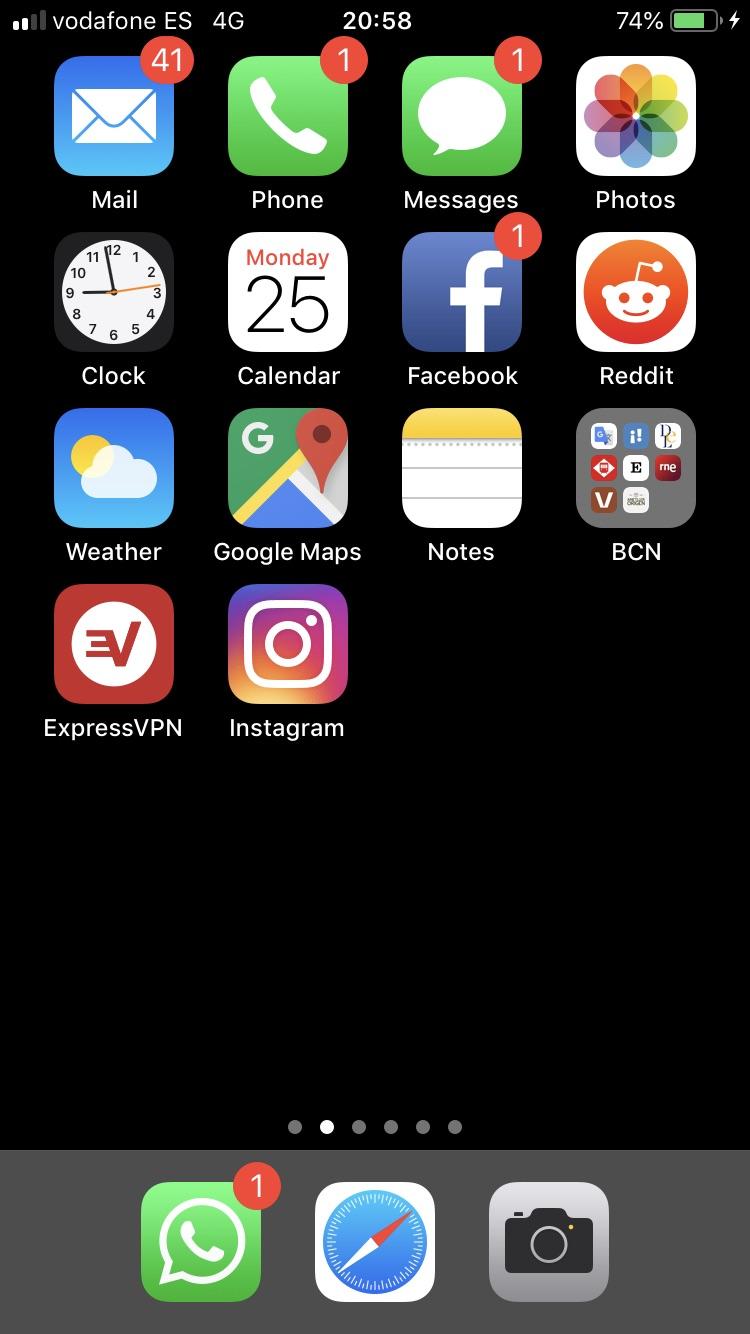
Task: Open Google Maps
Action: point(287,467)
